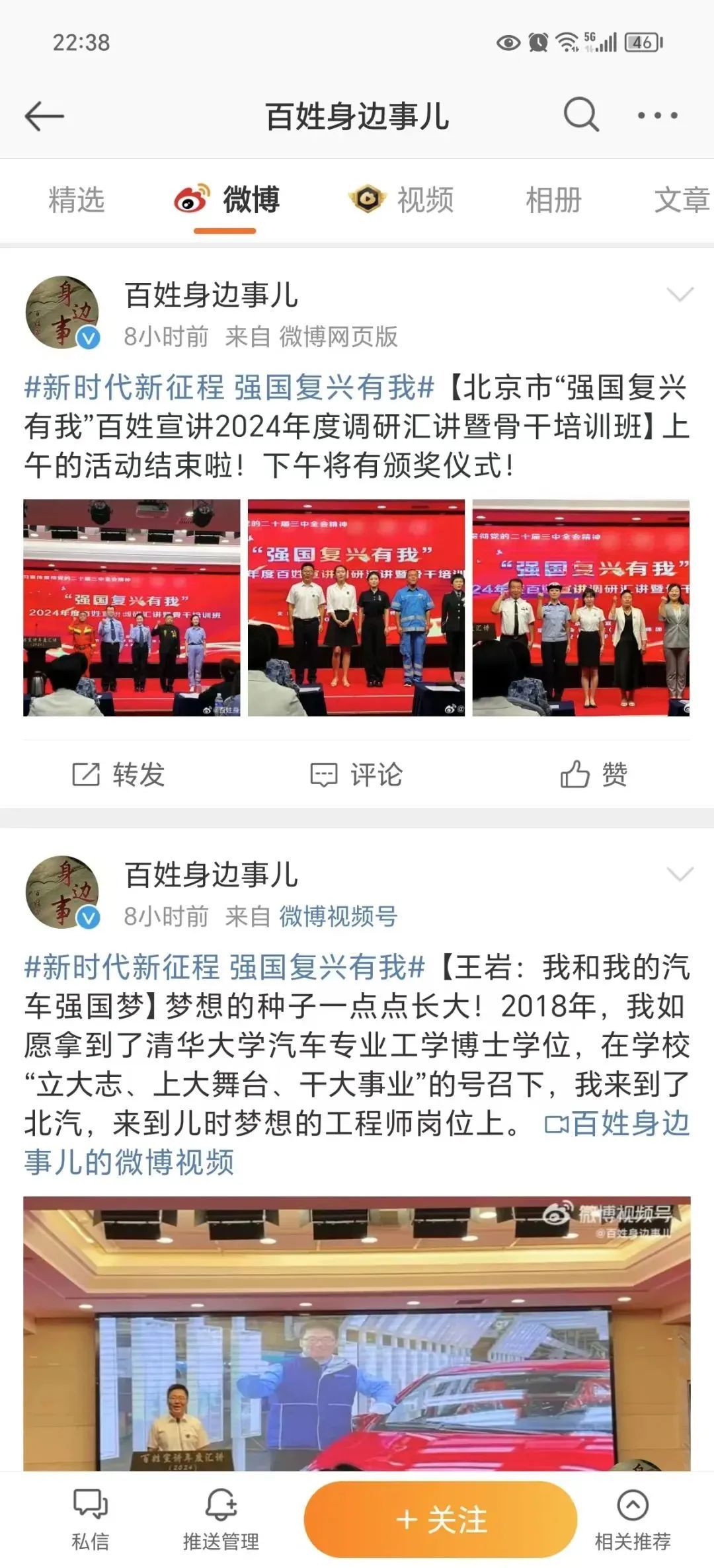Go back using the top-left arrow

point(44,117)
